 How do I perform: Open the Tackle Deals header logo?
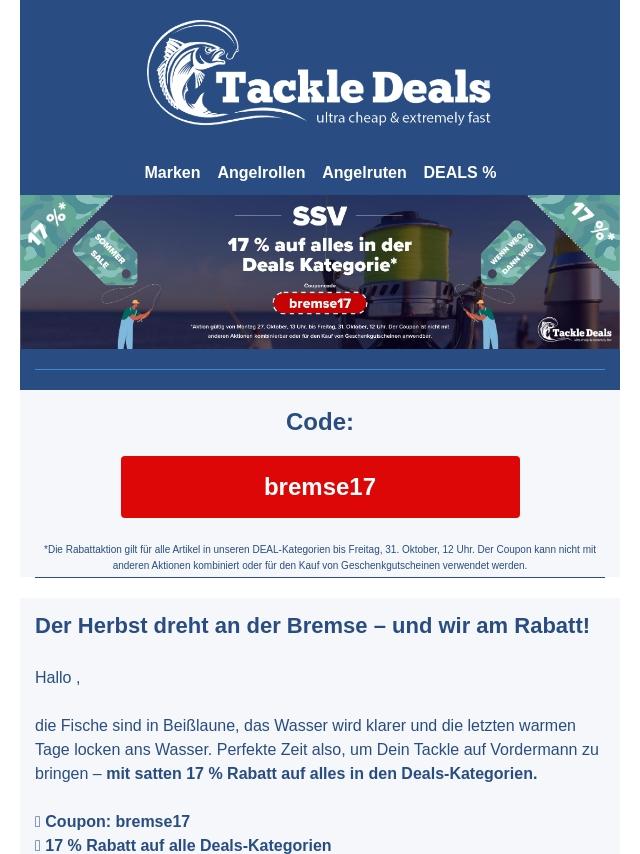click(x=319, y=75)
